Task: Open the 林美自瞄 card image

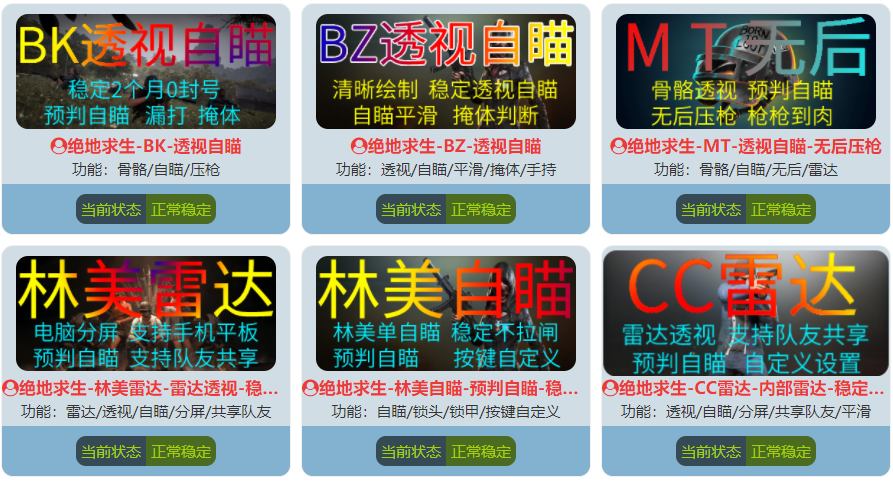Action: click(x=446, y=313)
